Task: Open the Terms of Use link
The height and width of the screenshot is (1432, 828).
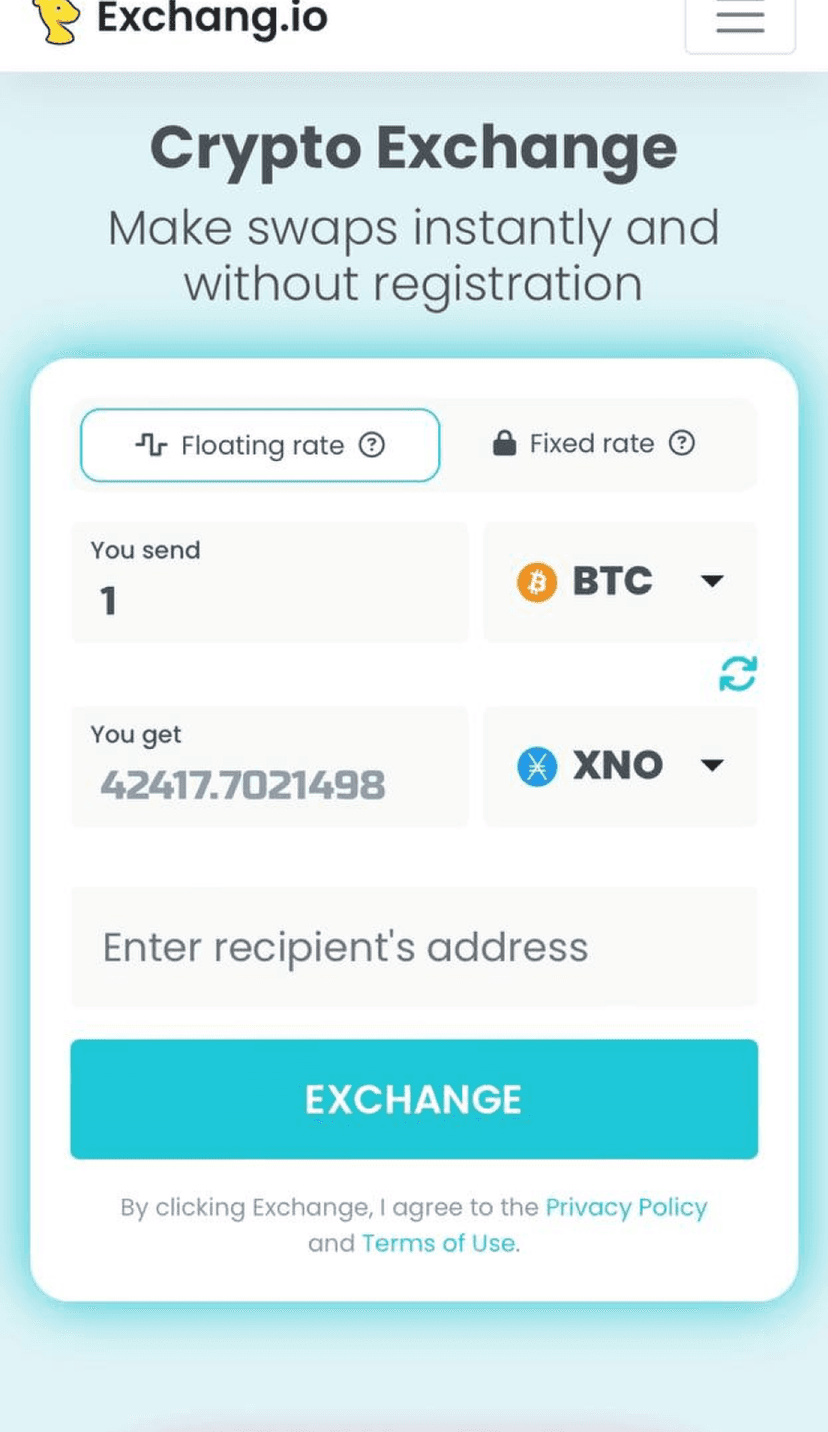Action: pos(439,1243)
